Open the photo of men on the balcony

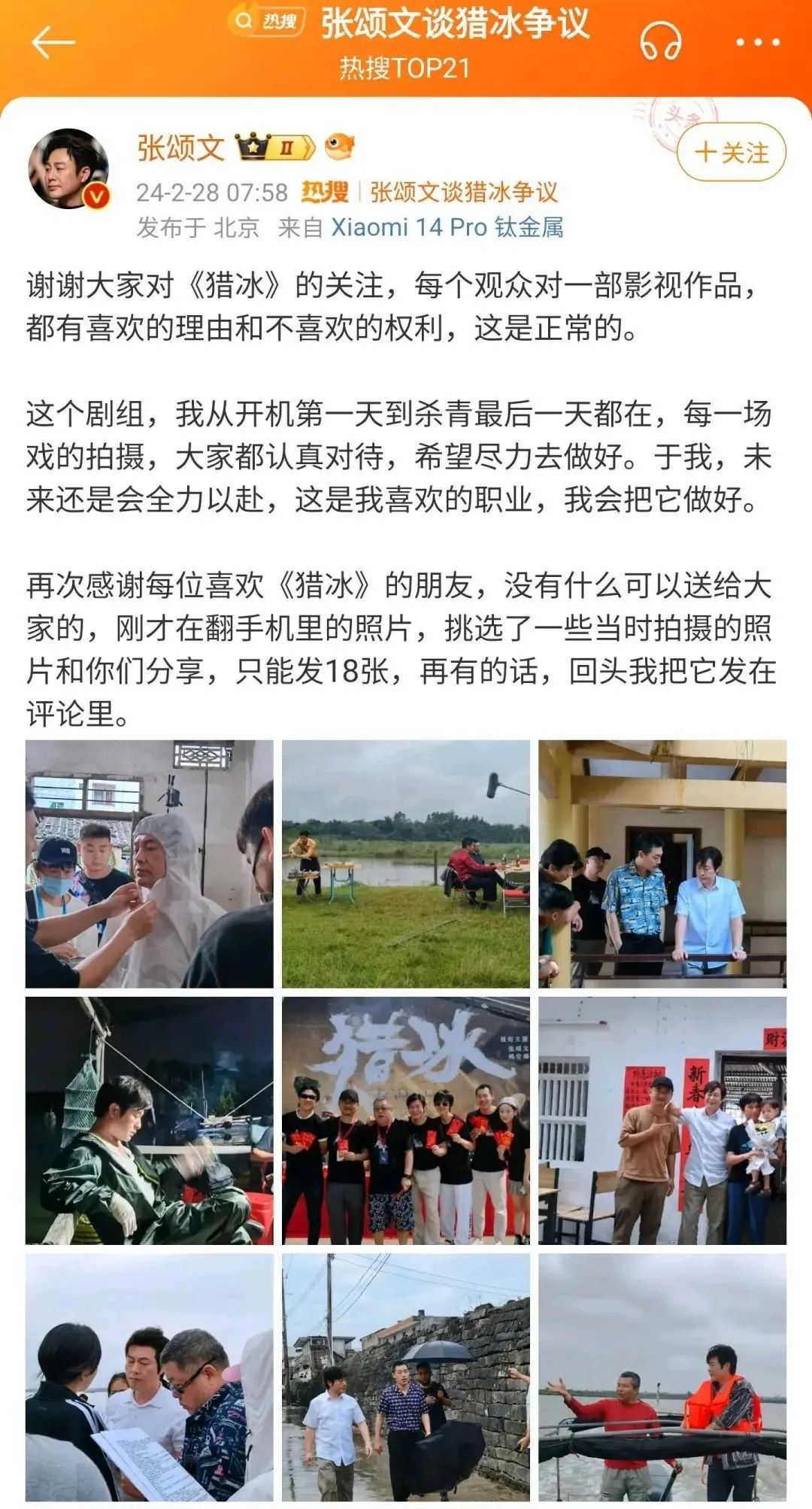click(x=662, y=864)
